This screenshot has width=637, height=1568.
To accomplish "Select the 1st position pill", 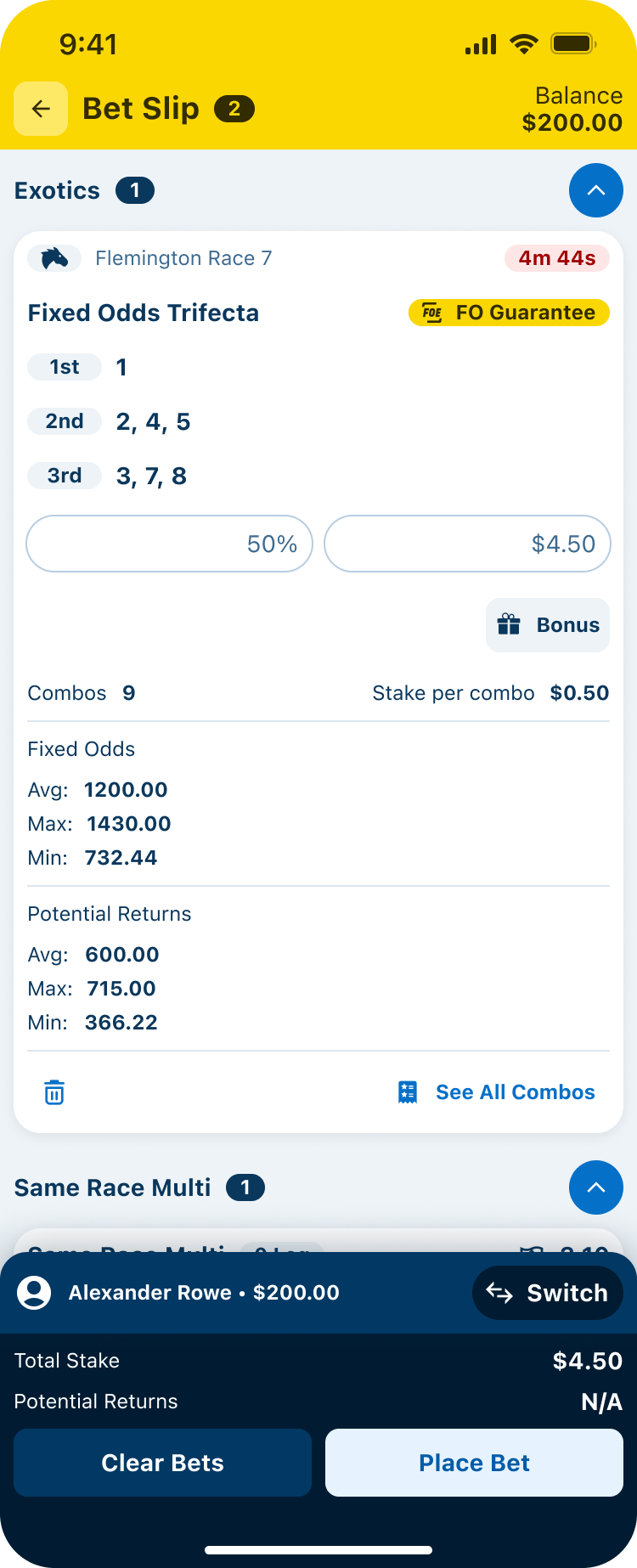I will pos(64,367).
